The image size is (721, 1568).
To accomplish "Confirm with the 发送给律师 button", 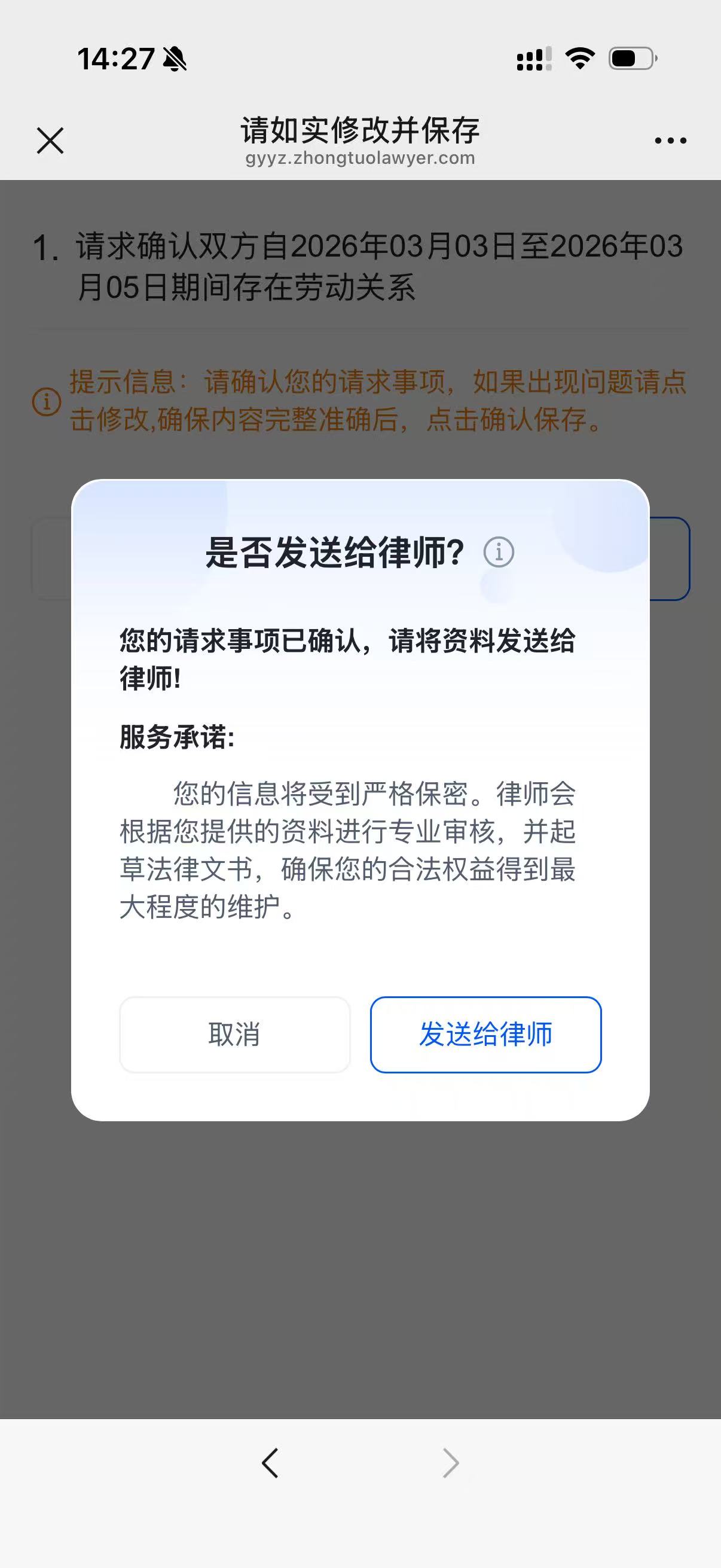I will (485, 1034).
